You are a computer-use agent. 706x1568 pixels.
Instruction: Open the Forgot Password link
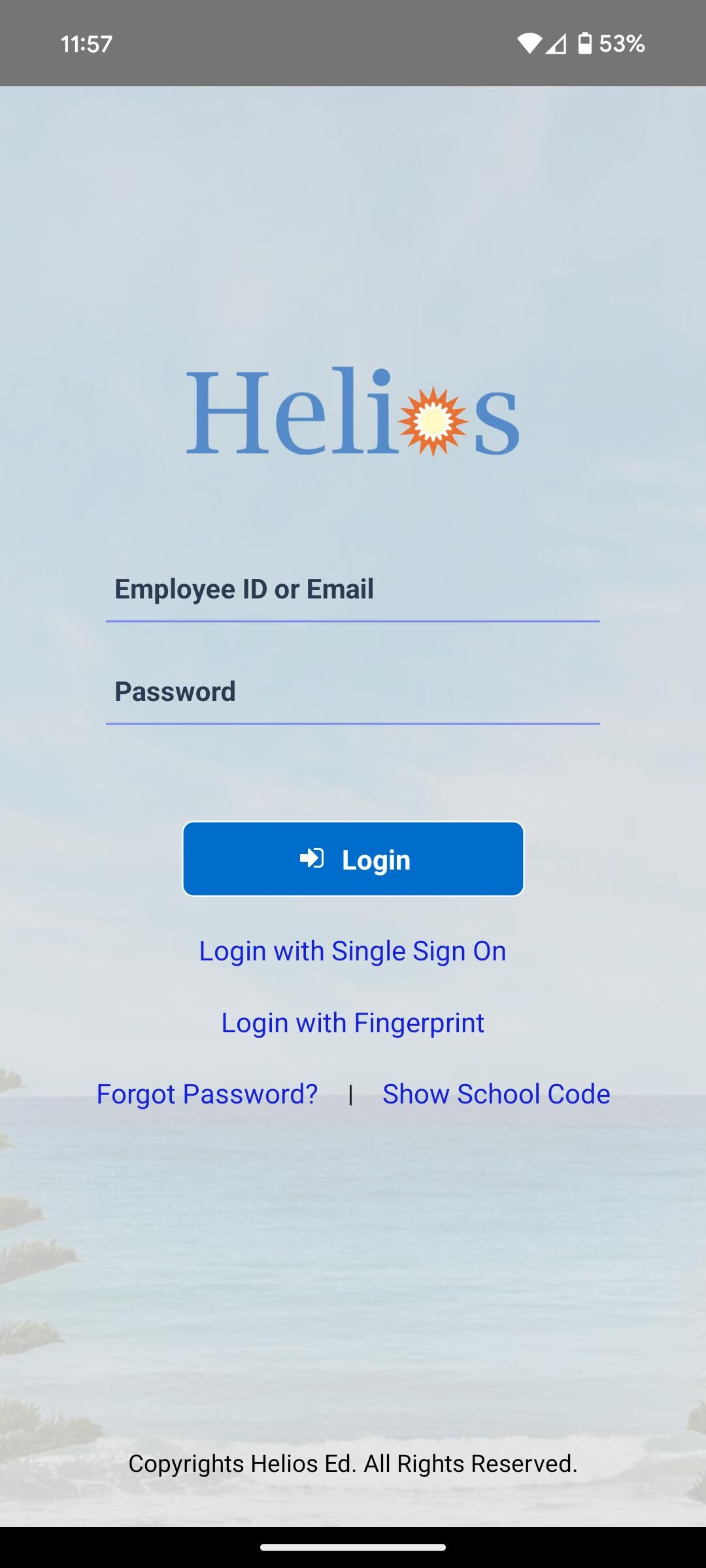[x=207, y=1094]
